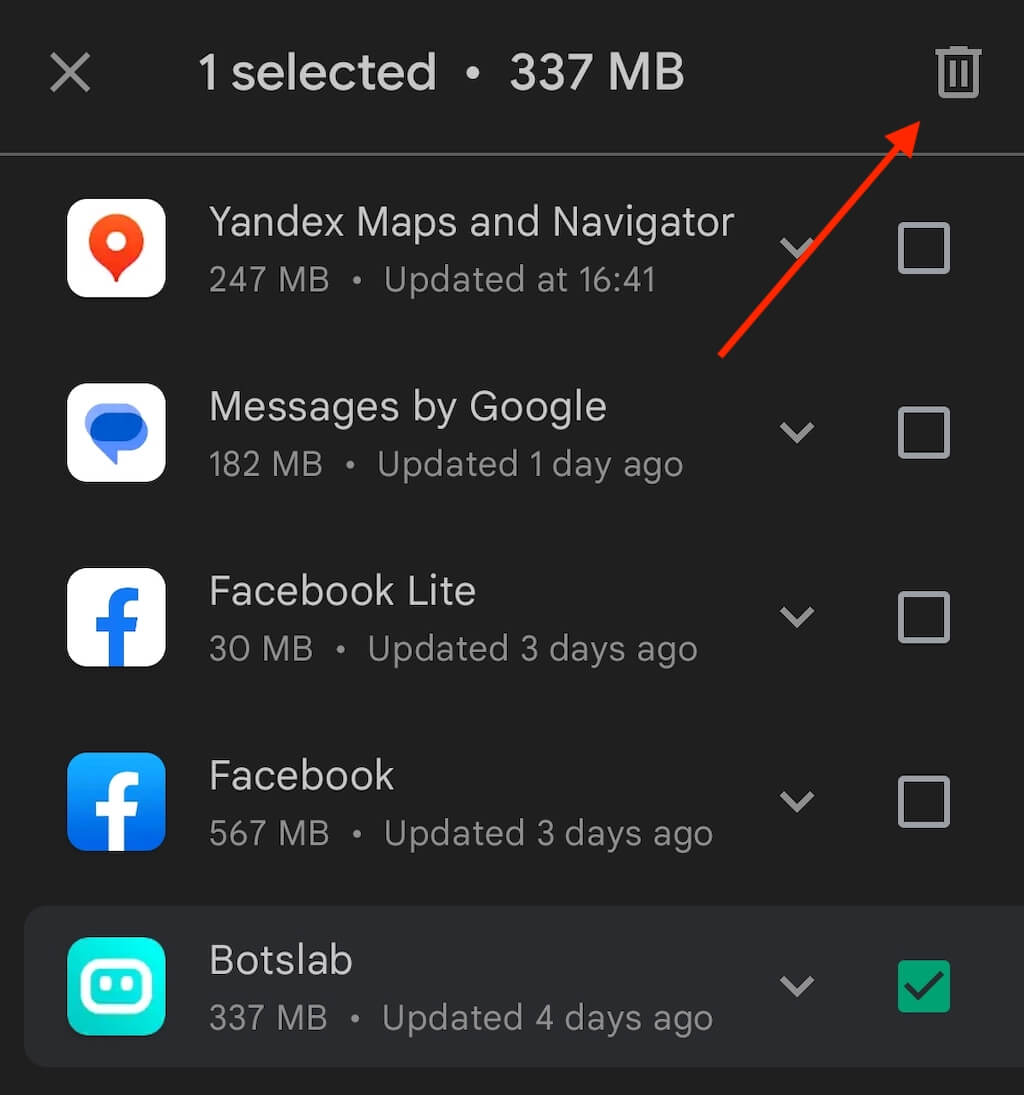
Task: Close the selection mode with X
Action: click(x=70, y=73)
